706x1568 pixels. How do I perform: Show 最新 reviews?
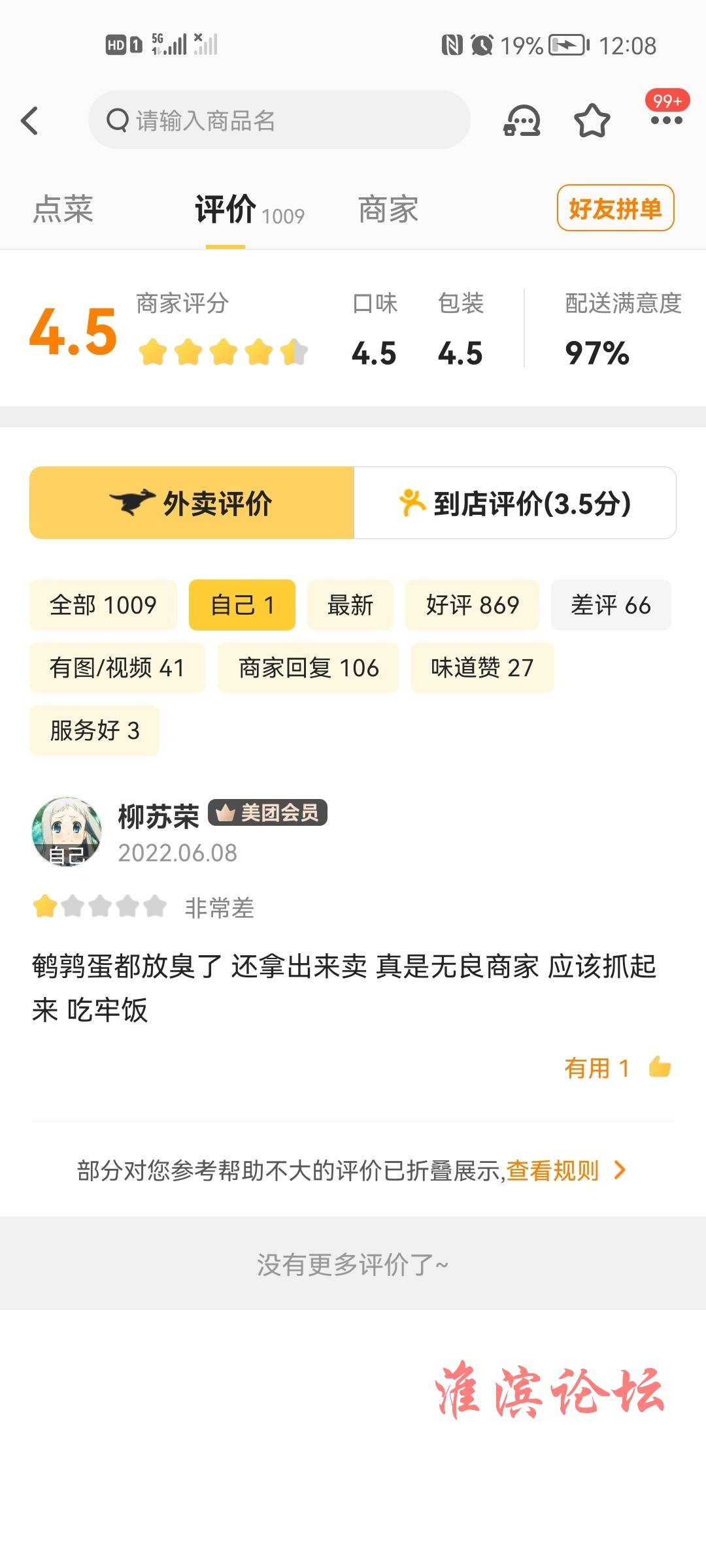pos(350,605)
